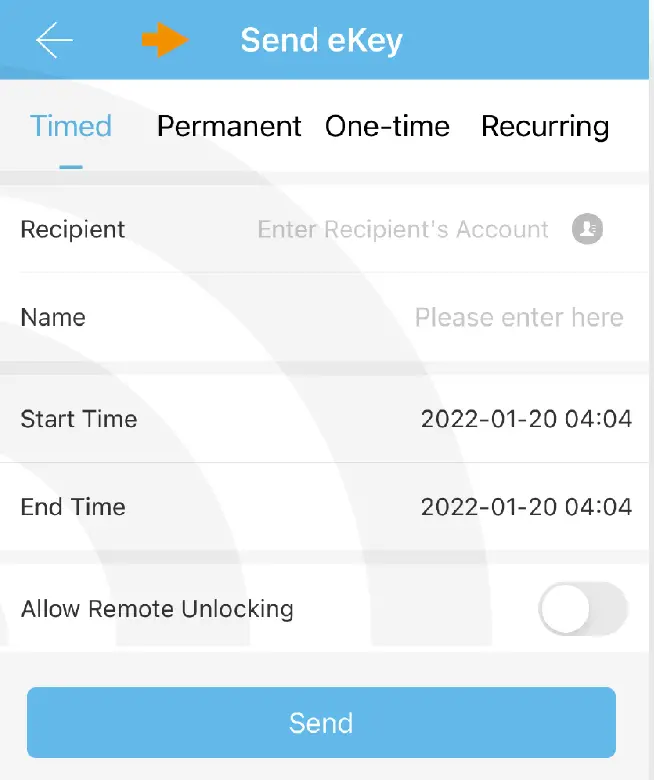
Task: Enable Allow Remote Unlocking
Action: click(x=583, y=609)
